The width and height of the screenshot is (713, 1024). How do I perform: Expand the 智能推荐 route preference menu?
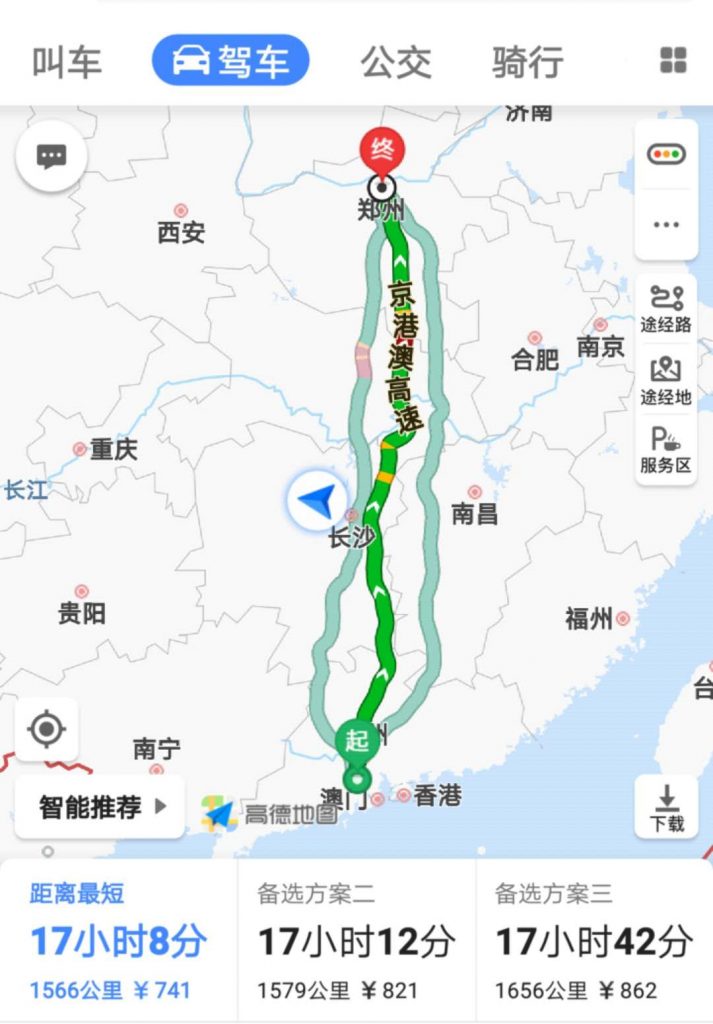101,807
